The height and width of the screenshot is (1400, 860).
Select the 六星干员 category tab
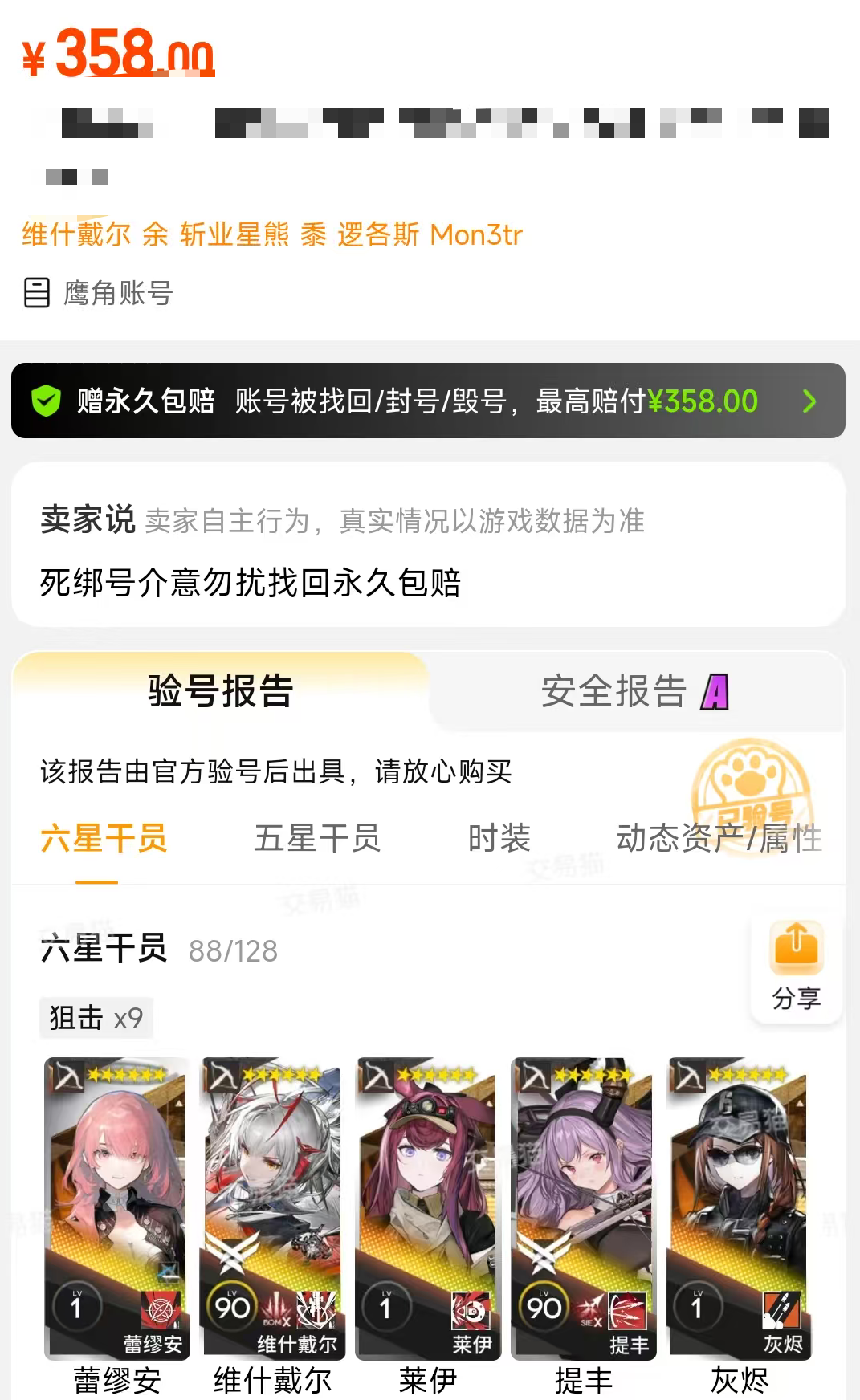[104, 839]
